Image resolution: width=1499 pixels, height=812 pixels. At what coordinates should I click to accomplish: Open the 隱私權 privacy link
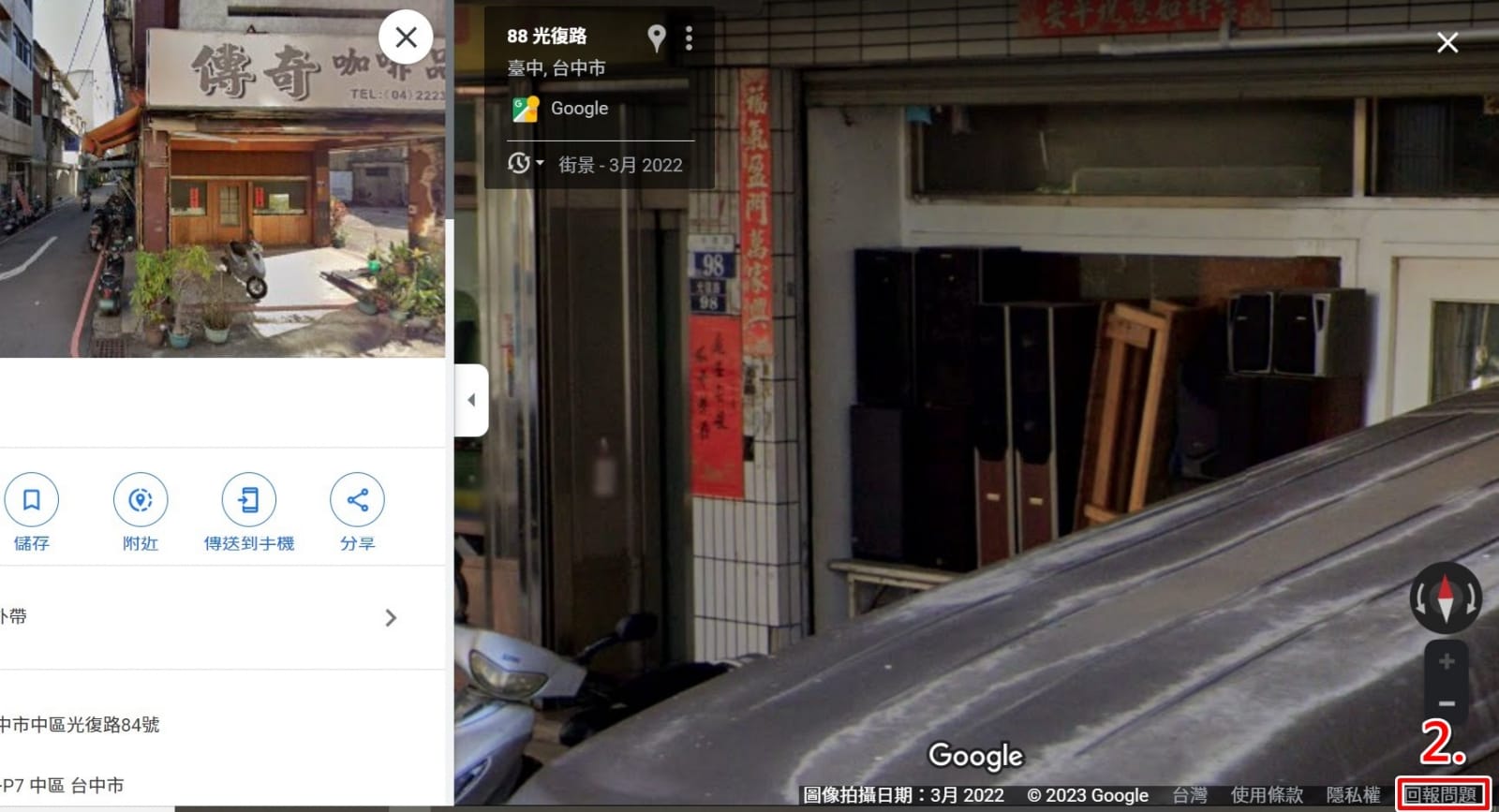point(1353,795)
